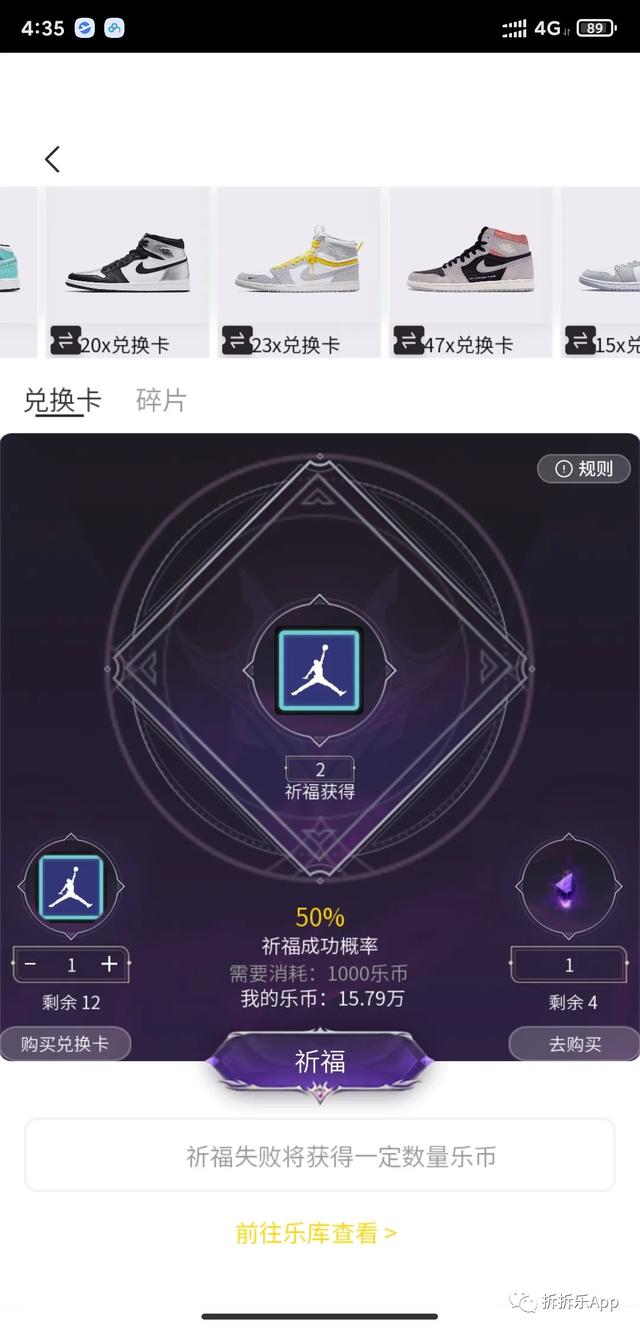Open the 47x兑换卡 sneaker card
Viewport: 640px width, 1332px height.
click(x=469, y=272)
